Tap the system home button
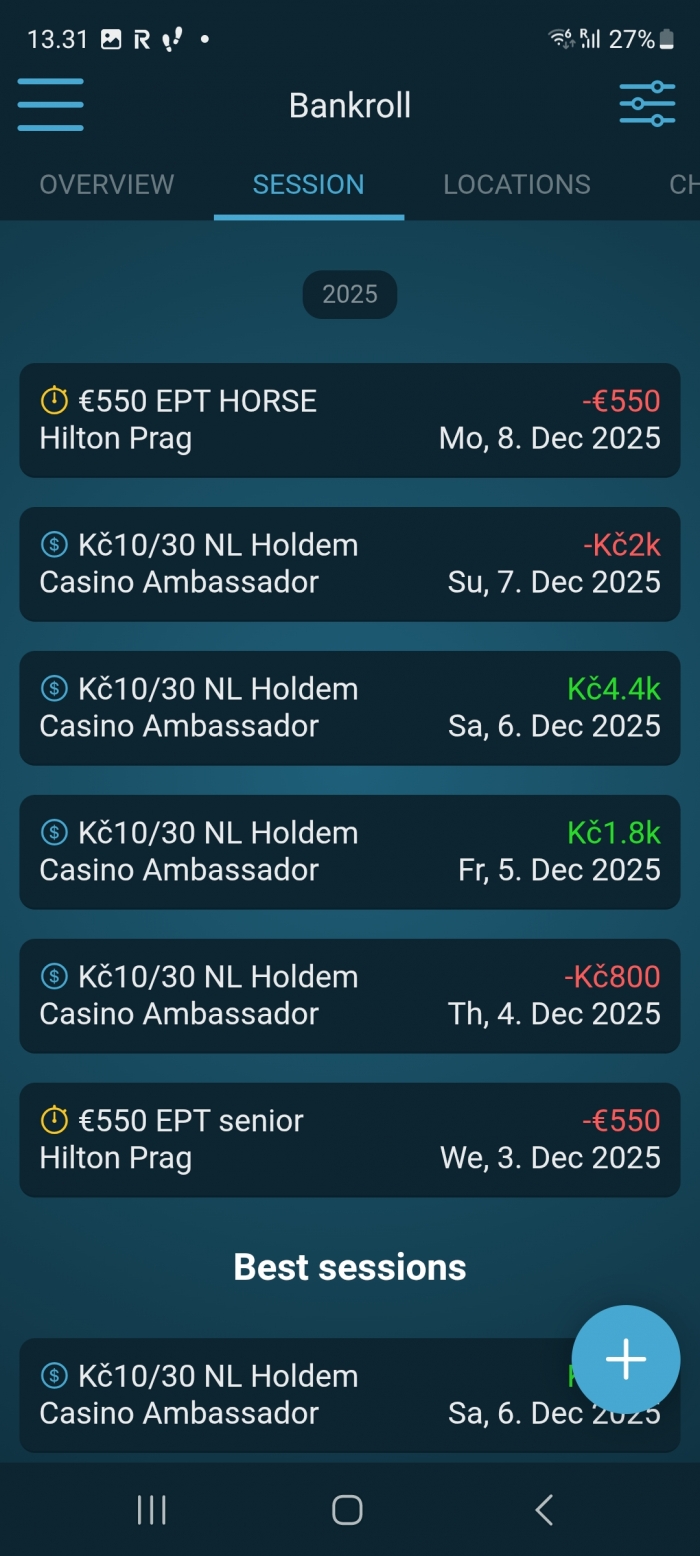The height and width of the screenshot is (1556, 700). click(347, 1510)
